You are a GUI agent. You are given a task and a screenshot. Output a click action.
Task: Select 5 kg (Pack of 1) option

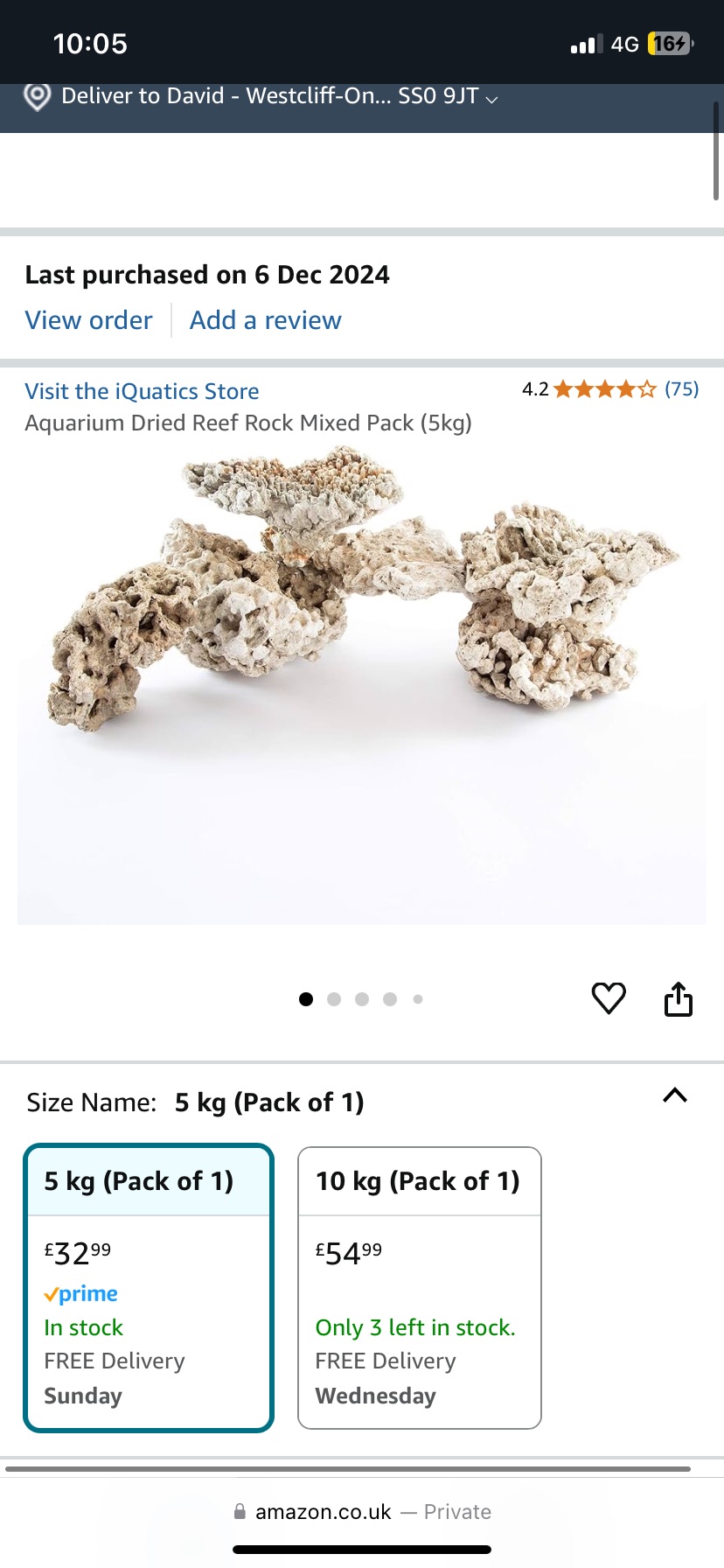tap(149, 1287)
